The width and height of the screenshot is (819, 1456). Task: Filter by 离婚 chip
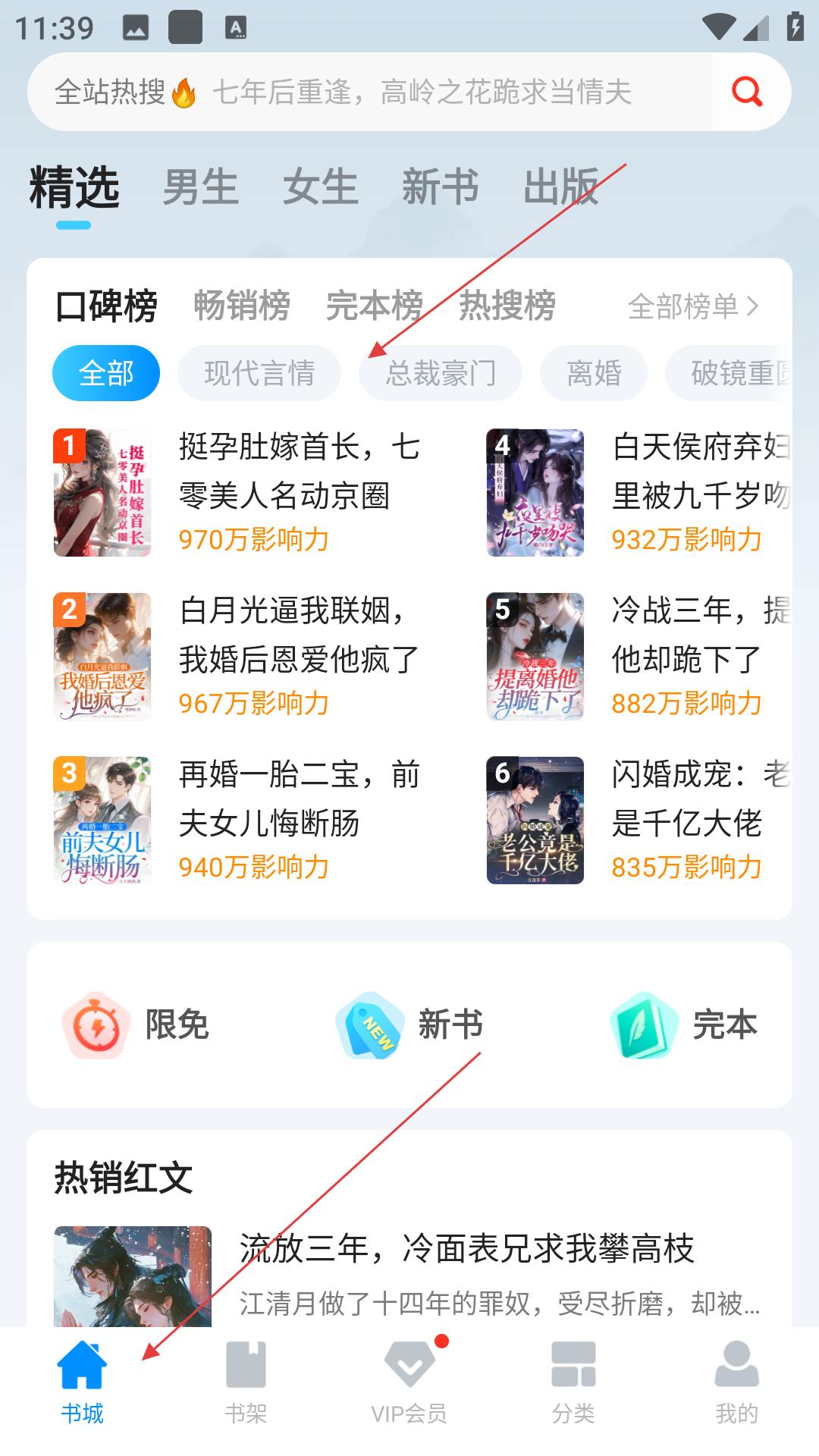coord(593,373)
